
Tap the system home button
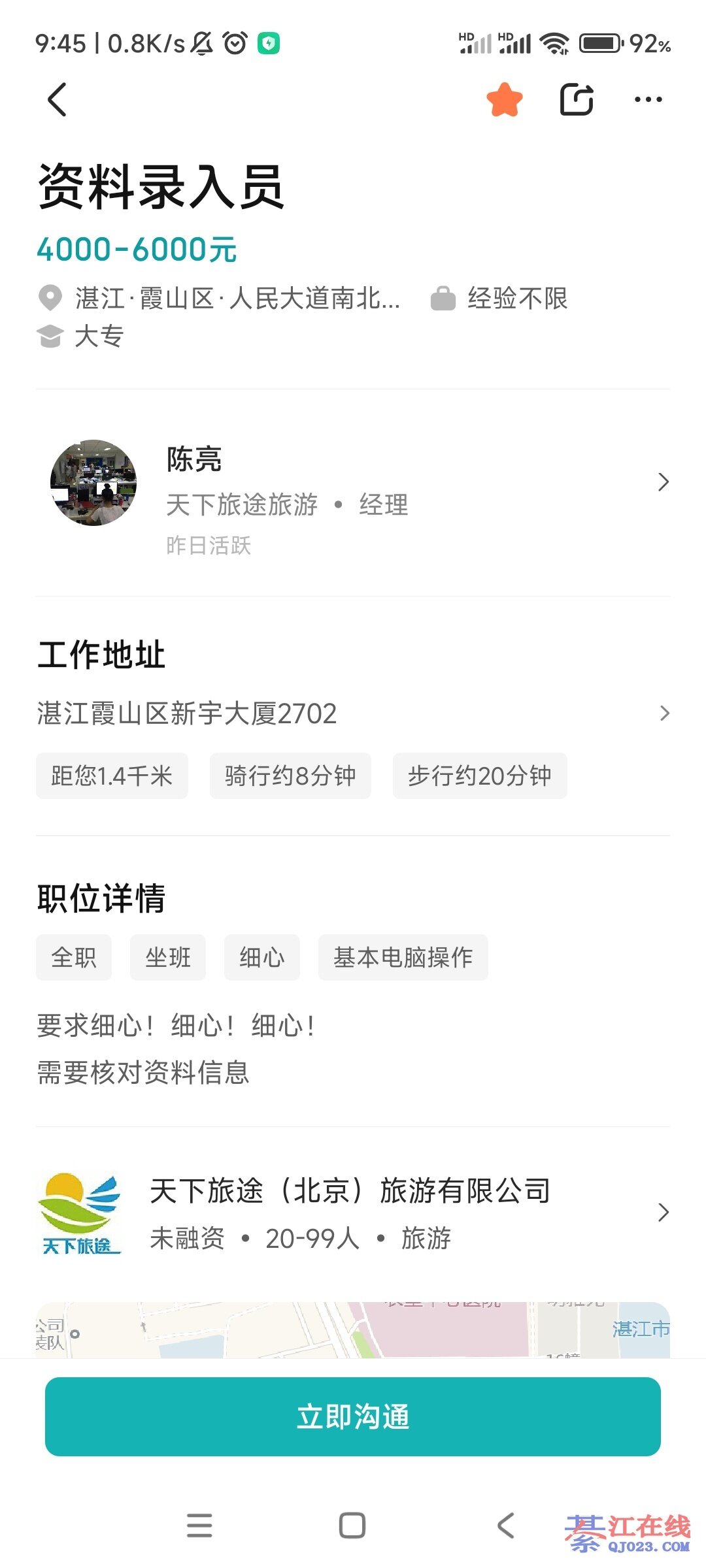click(x=352, y=1526)
